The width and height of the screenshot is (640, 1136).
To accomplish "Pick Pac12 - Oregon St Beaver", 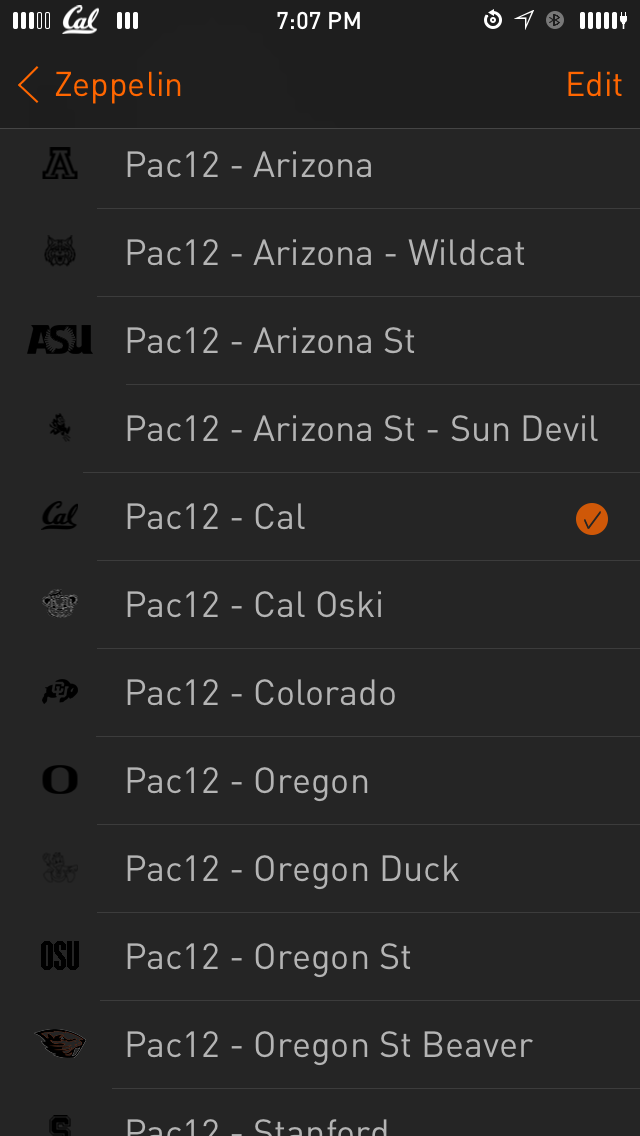I will (x=320, y=1045).
